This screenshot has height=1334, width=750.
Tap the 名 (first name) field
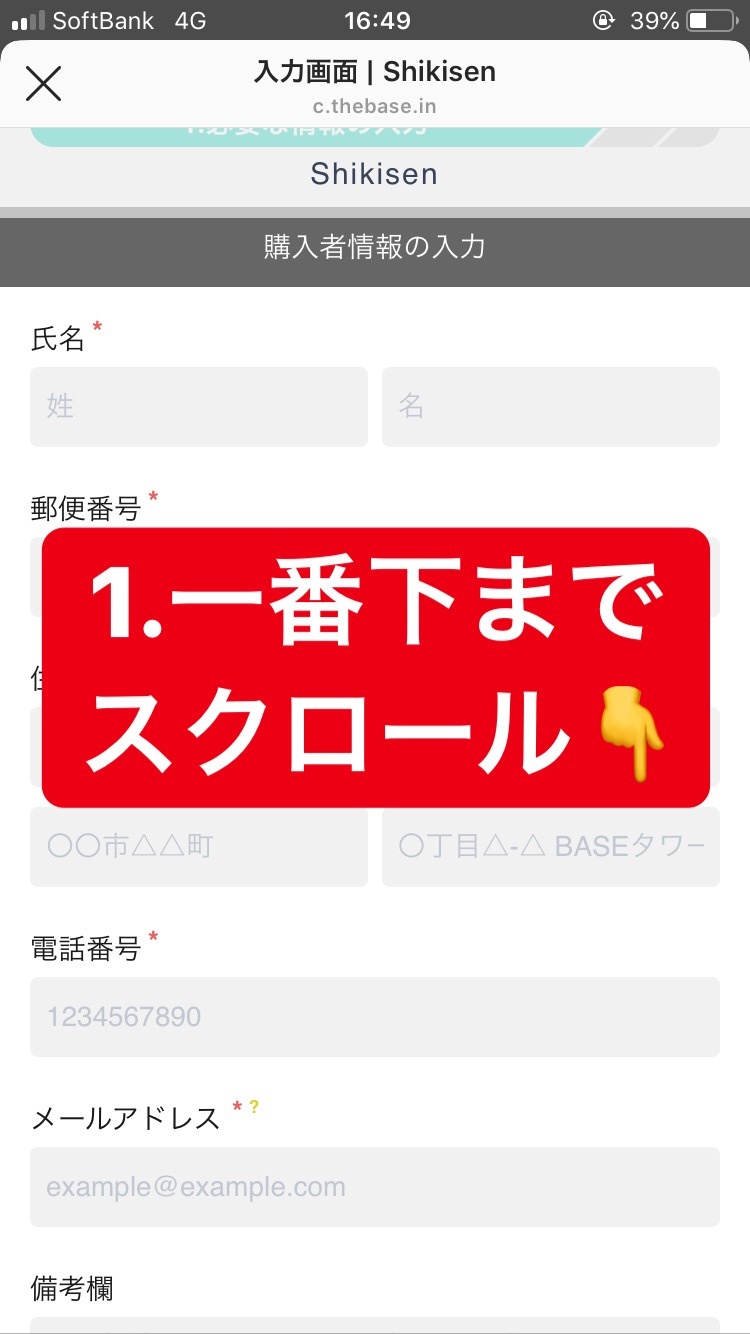tap(550, 407)
